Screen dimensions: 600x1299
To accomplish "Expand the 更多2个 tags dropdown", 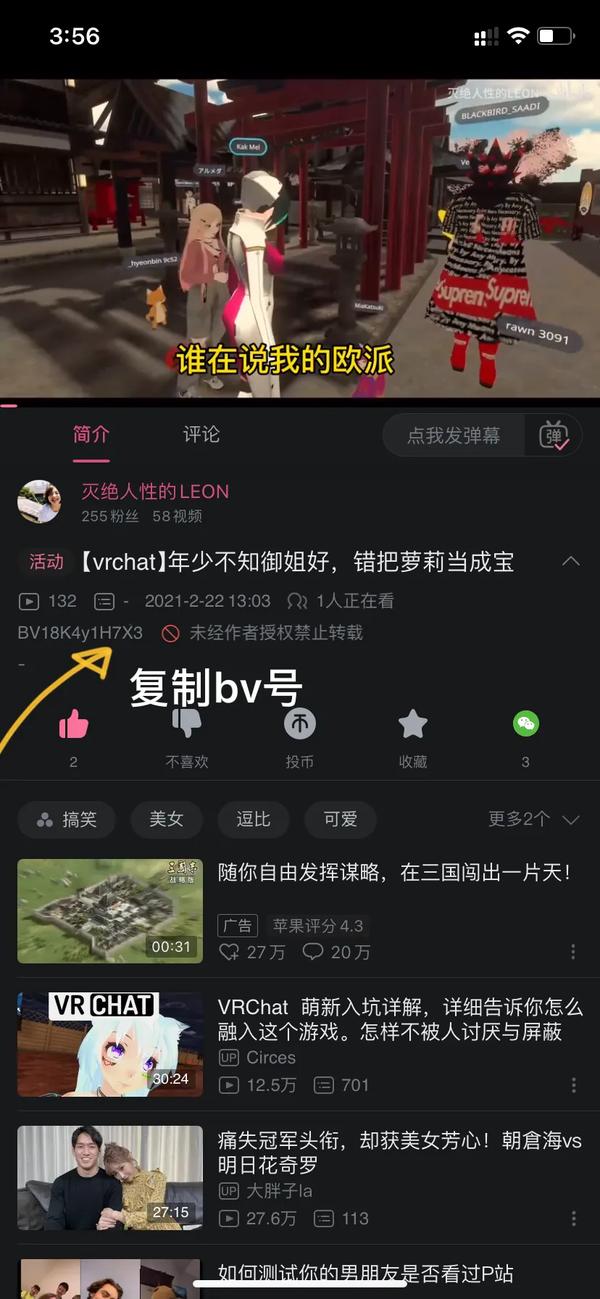I will coord(533,819).
